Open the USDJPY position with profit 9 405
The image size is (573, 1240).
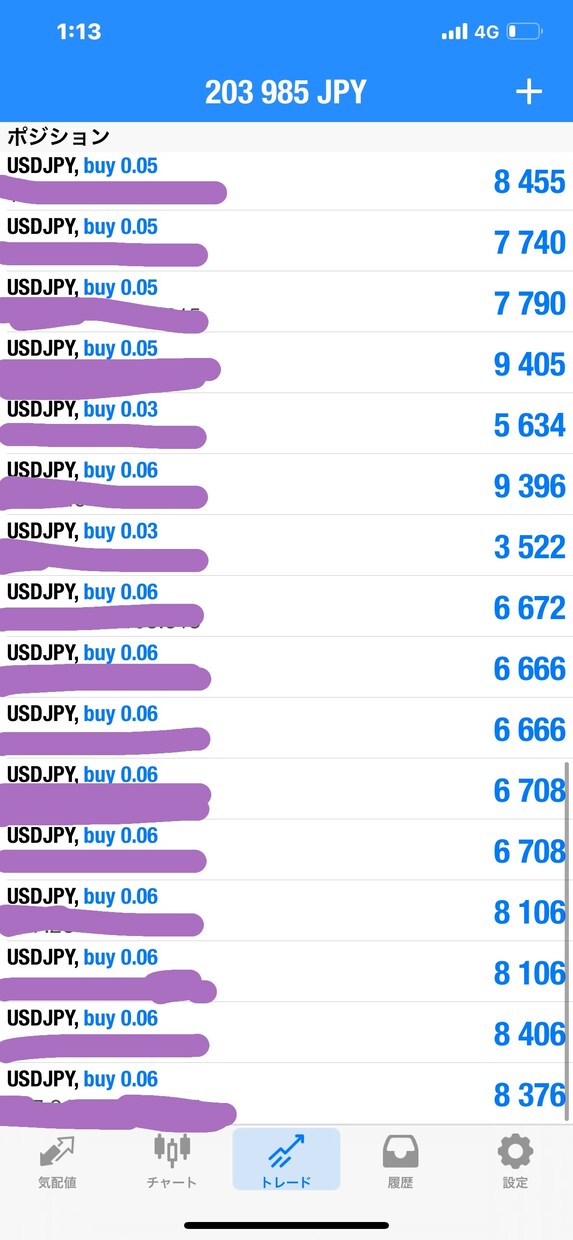click(x=286, y=363)
